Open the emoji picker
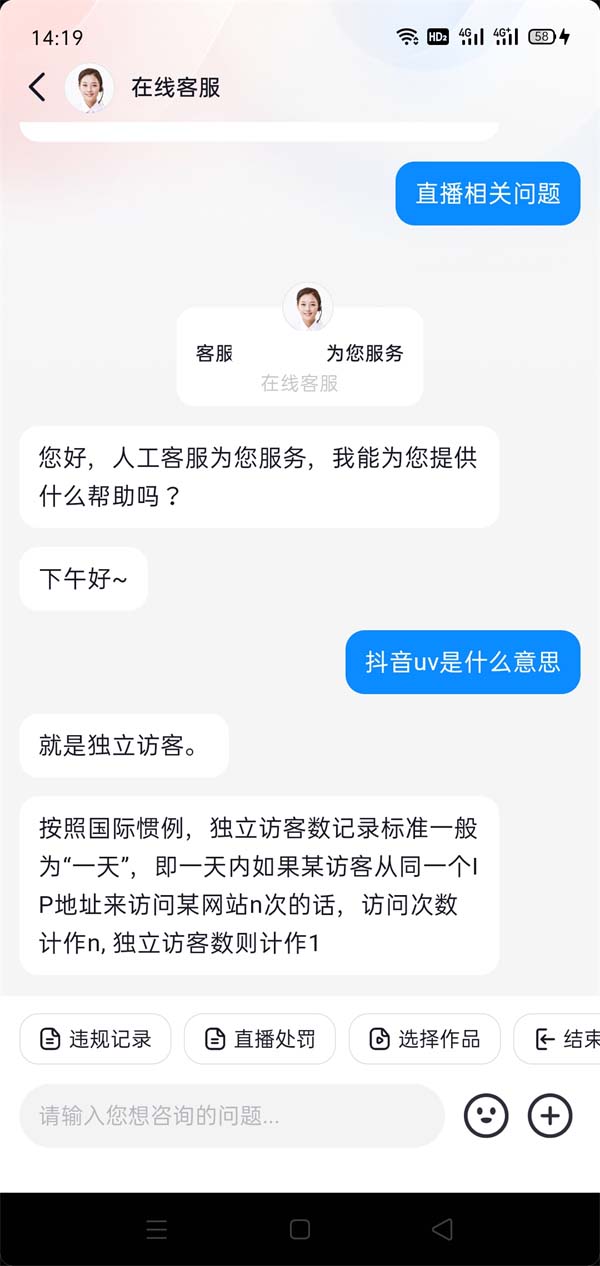This screenshot has height=1266, width=600. 486,1115
